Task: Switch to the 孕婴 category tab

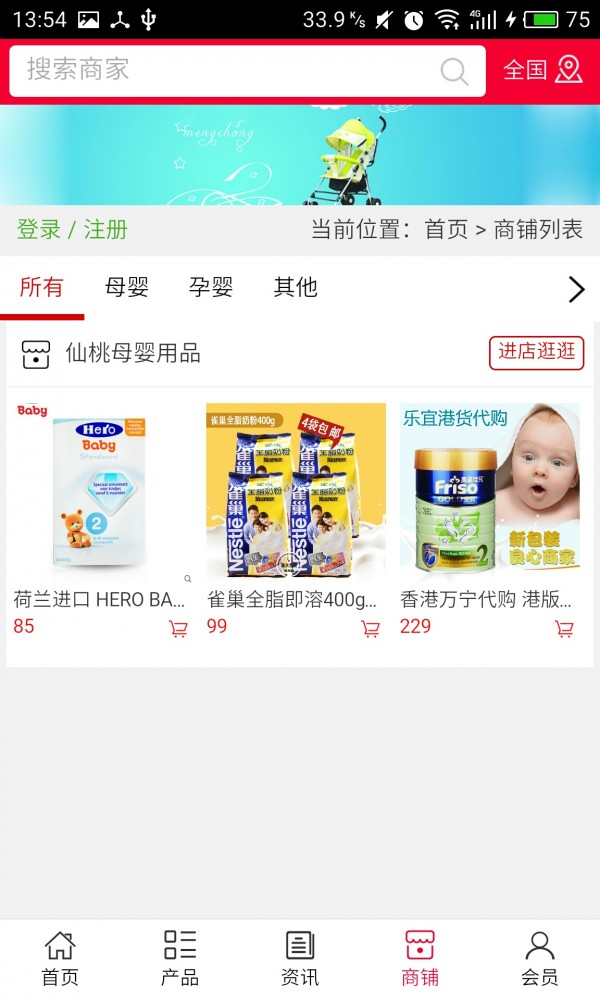Action: 211,288
